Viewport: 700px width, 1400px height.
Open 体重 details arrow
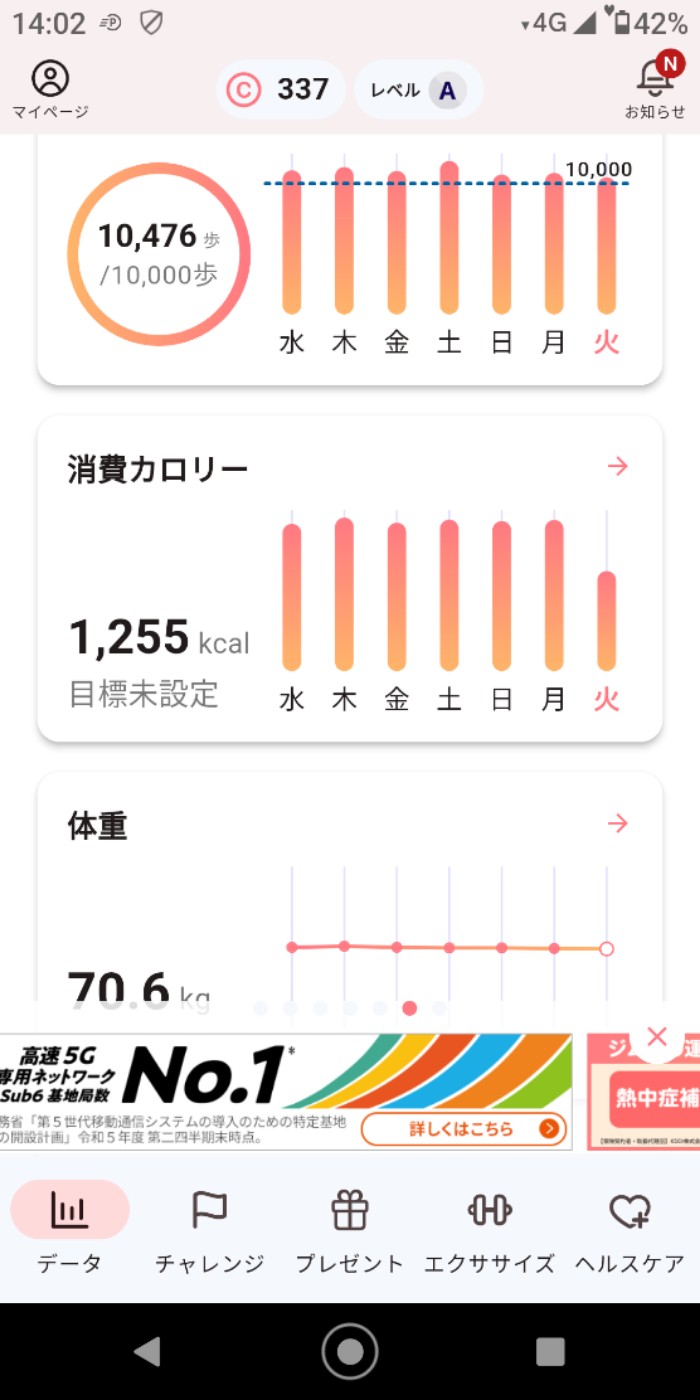(618, 823)
